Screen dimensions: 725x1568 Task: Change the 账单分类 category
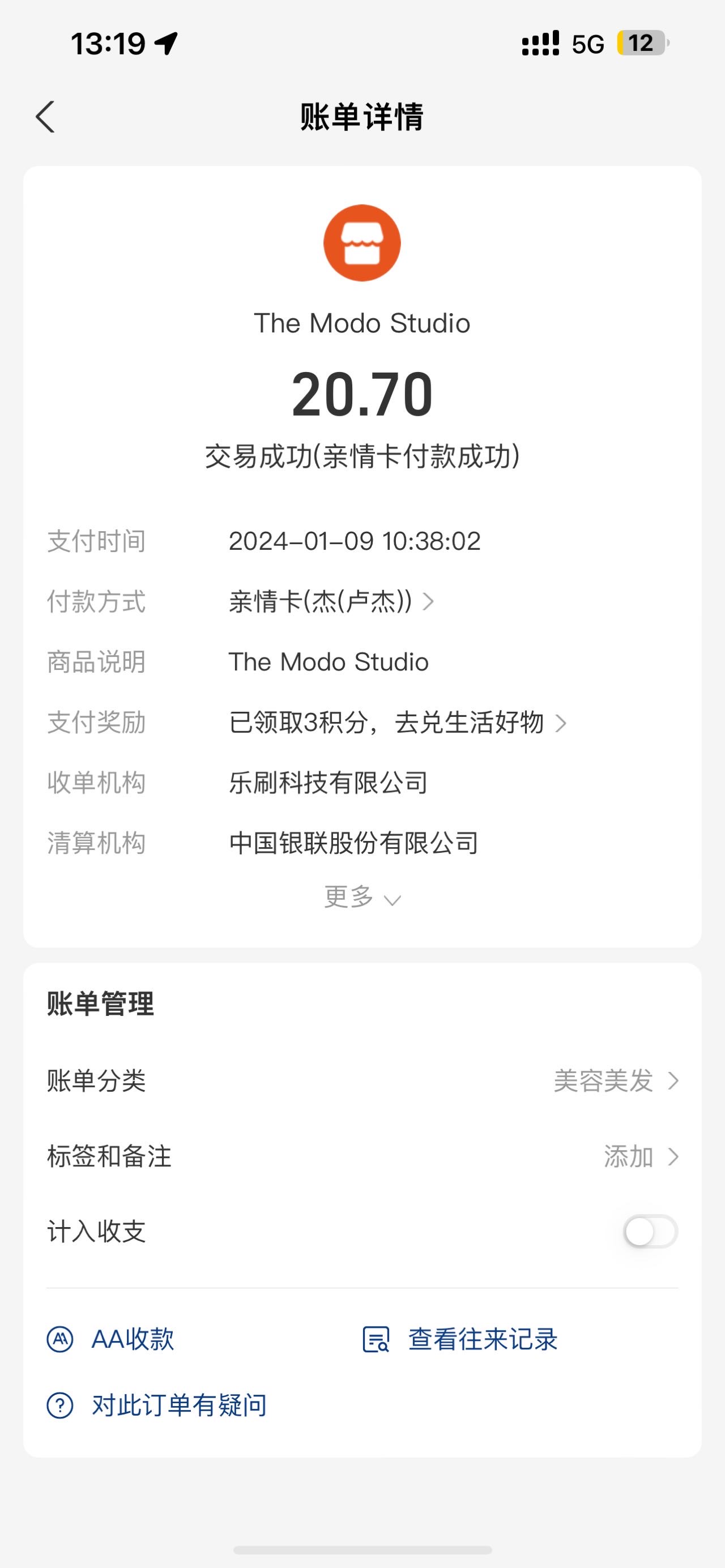(362, 1081)
